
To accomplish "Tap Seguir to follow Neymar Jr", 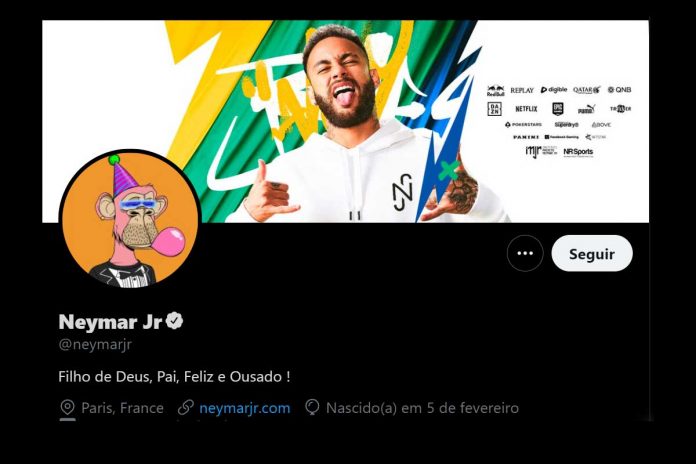I will click(x=591, y=254).
